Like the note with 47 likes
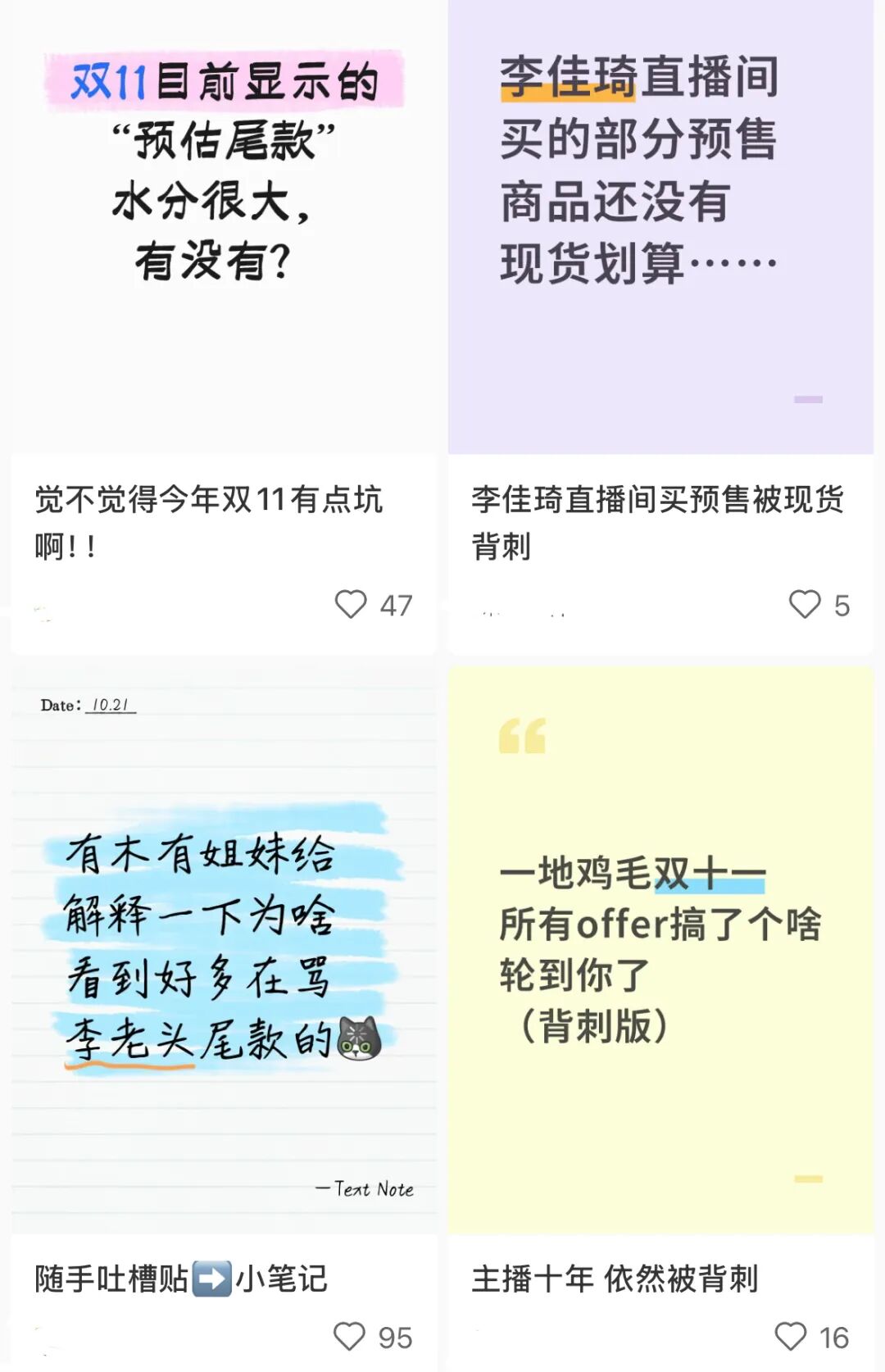 pos(351,605)
